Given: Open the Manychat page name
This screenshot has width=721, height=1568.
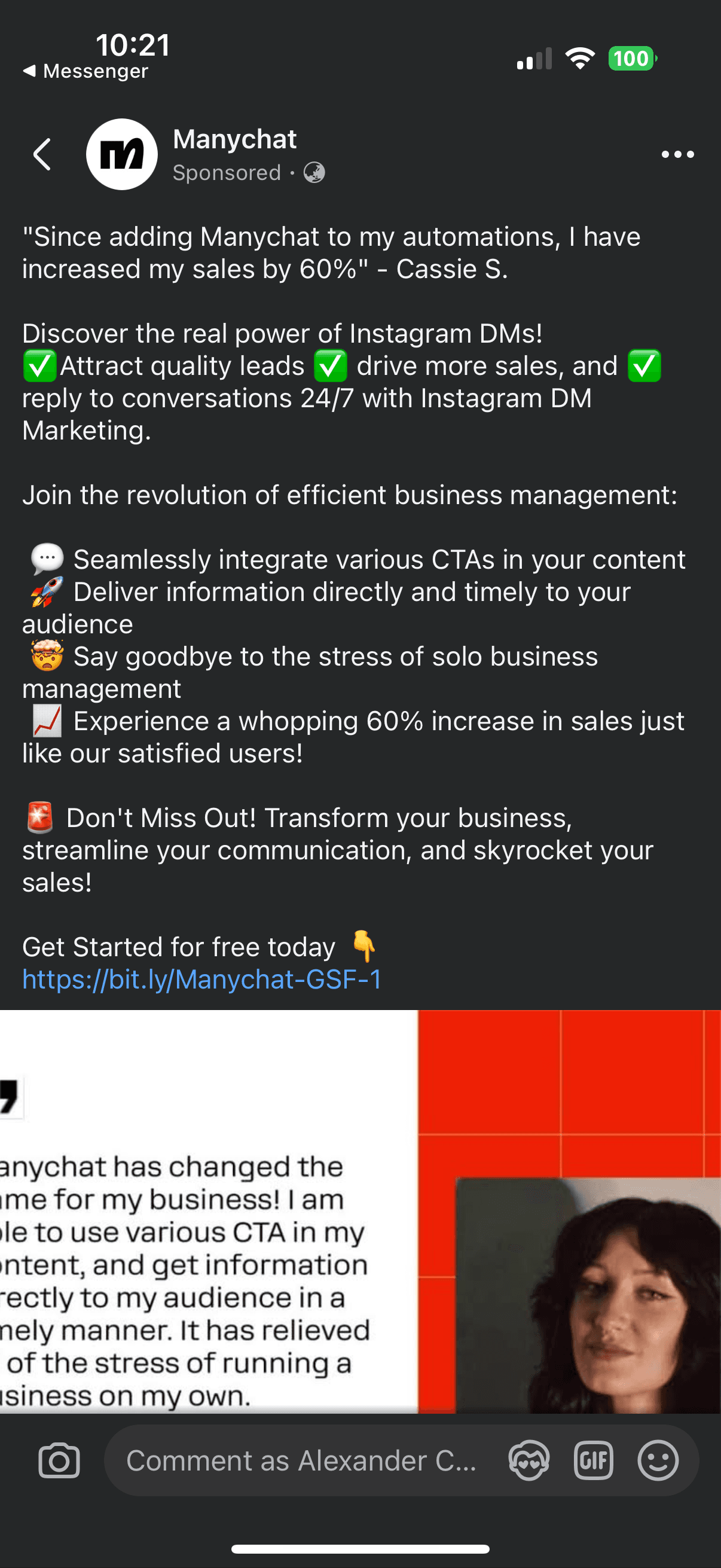Looking at the screenshot, I should click(x=234, y=139).
